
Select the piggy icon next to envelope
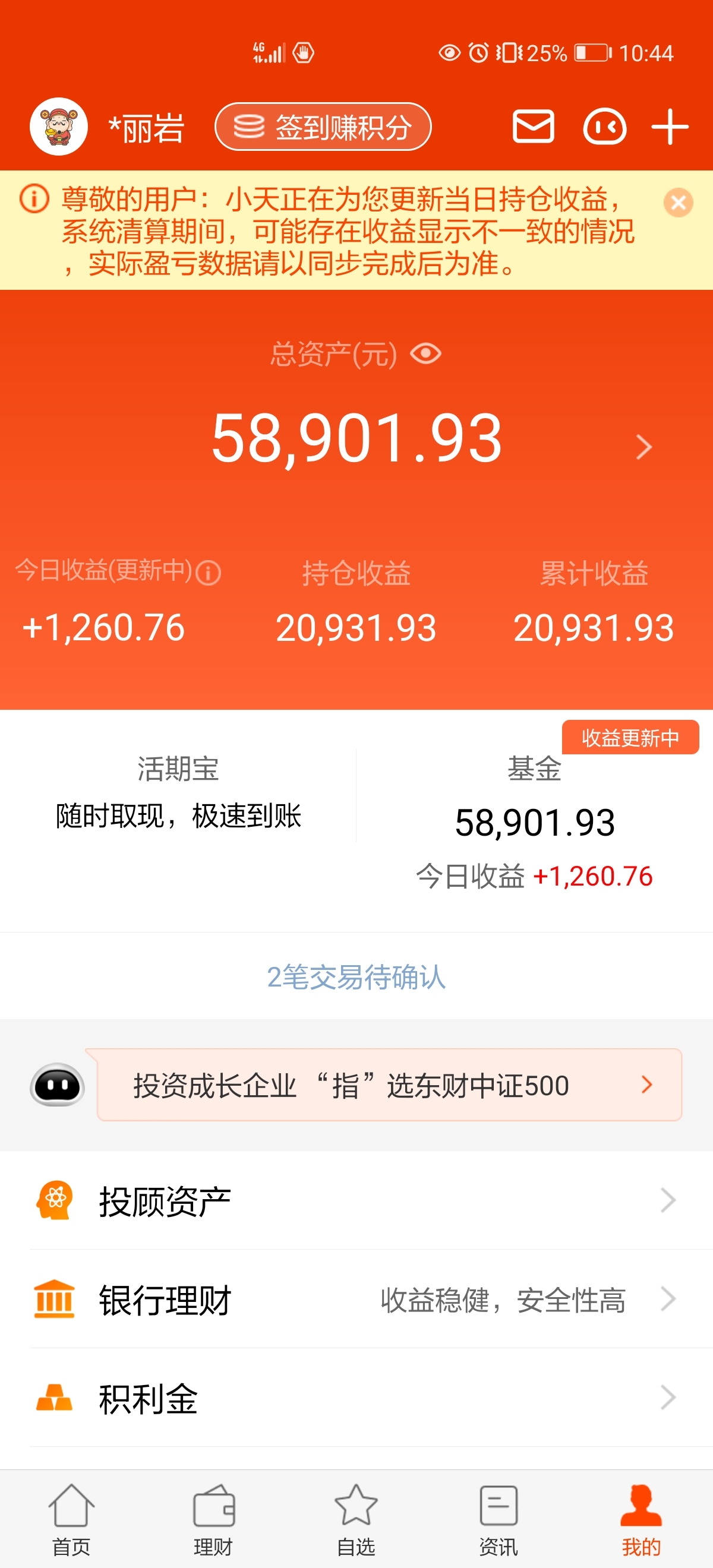tap(604, 127)
